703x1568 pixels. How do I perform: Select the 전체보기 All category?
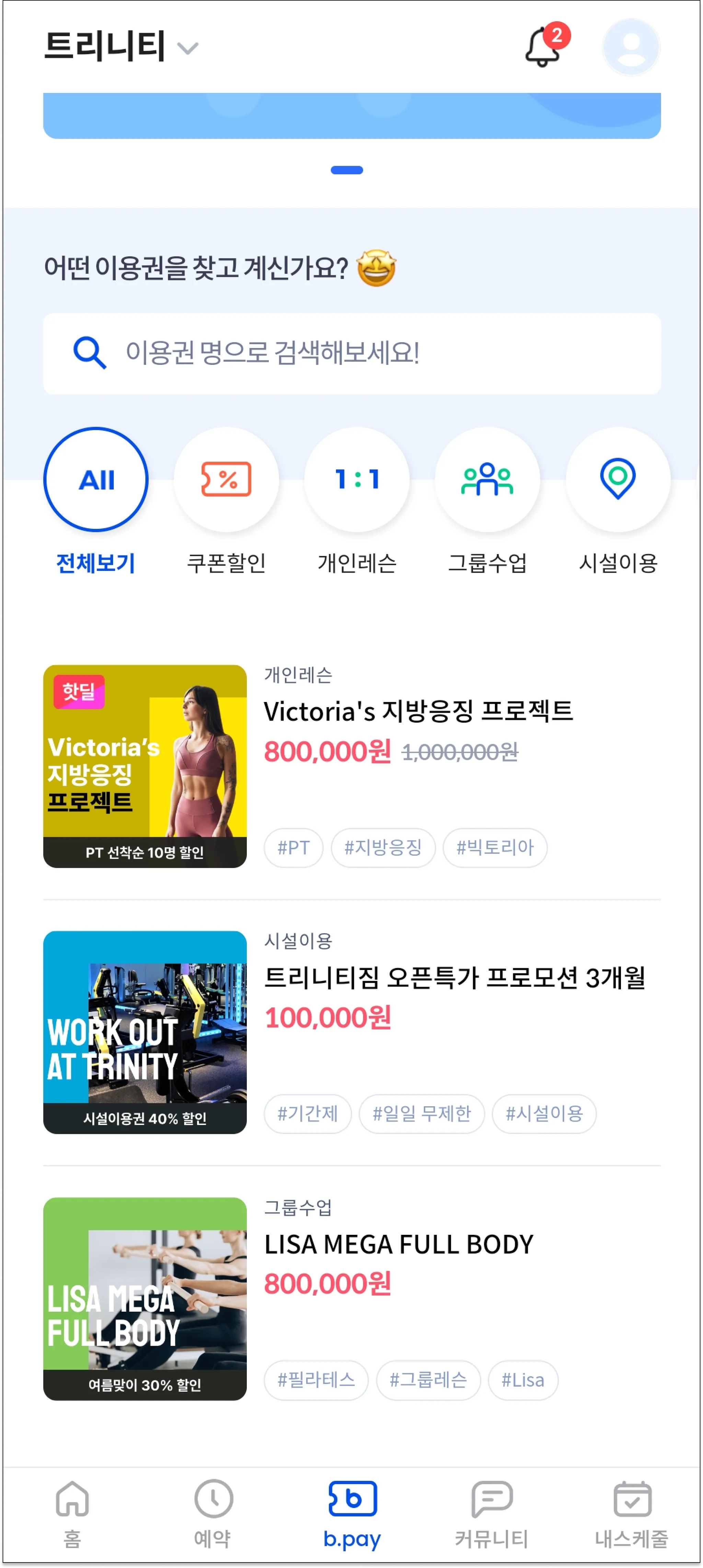96,480
